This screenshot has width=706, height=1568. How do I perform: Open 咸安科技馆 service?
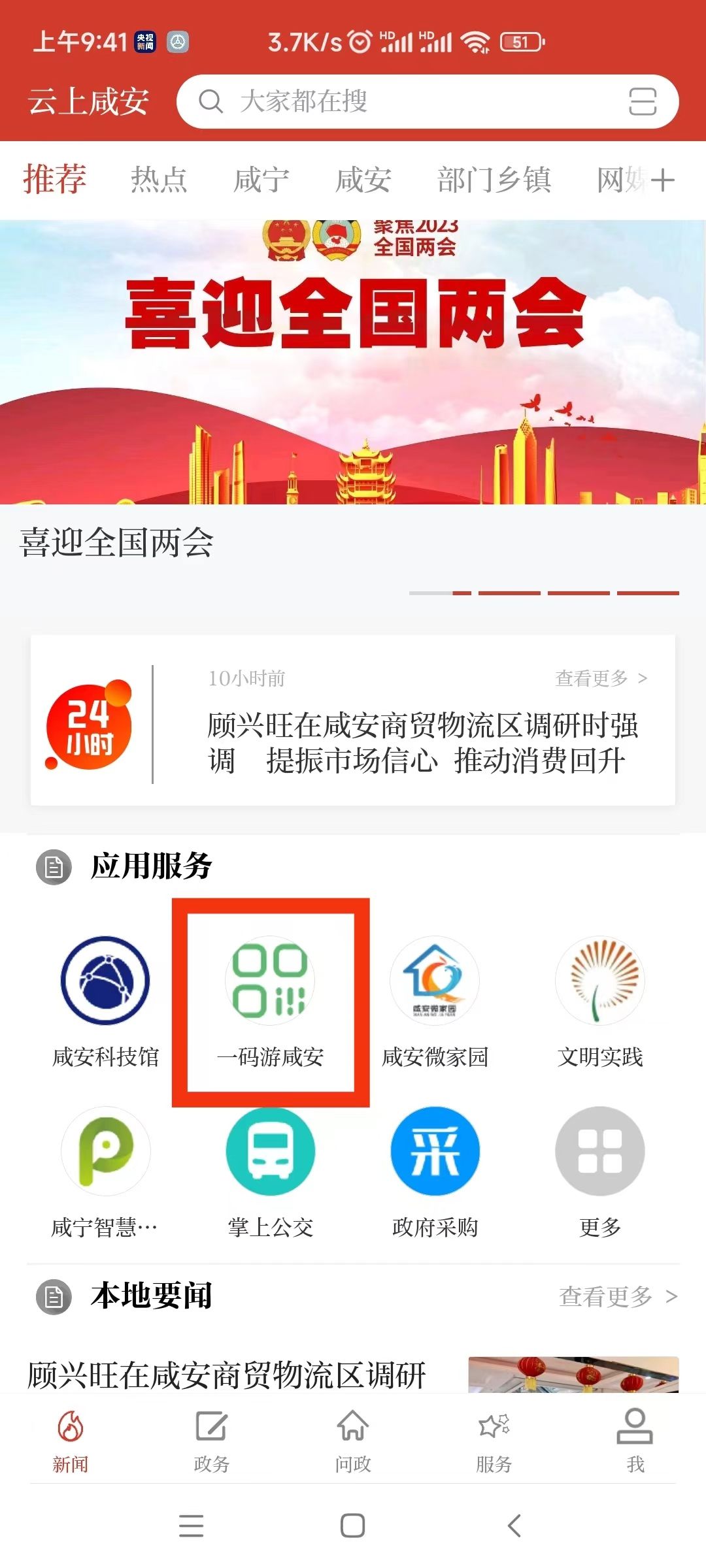(x=105, y=1000)
